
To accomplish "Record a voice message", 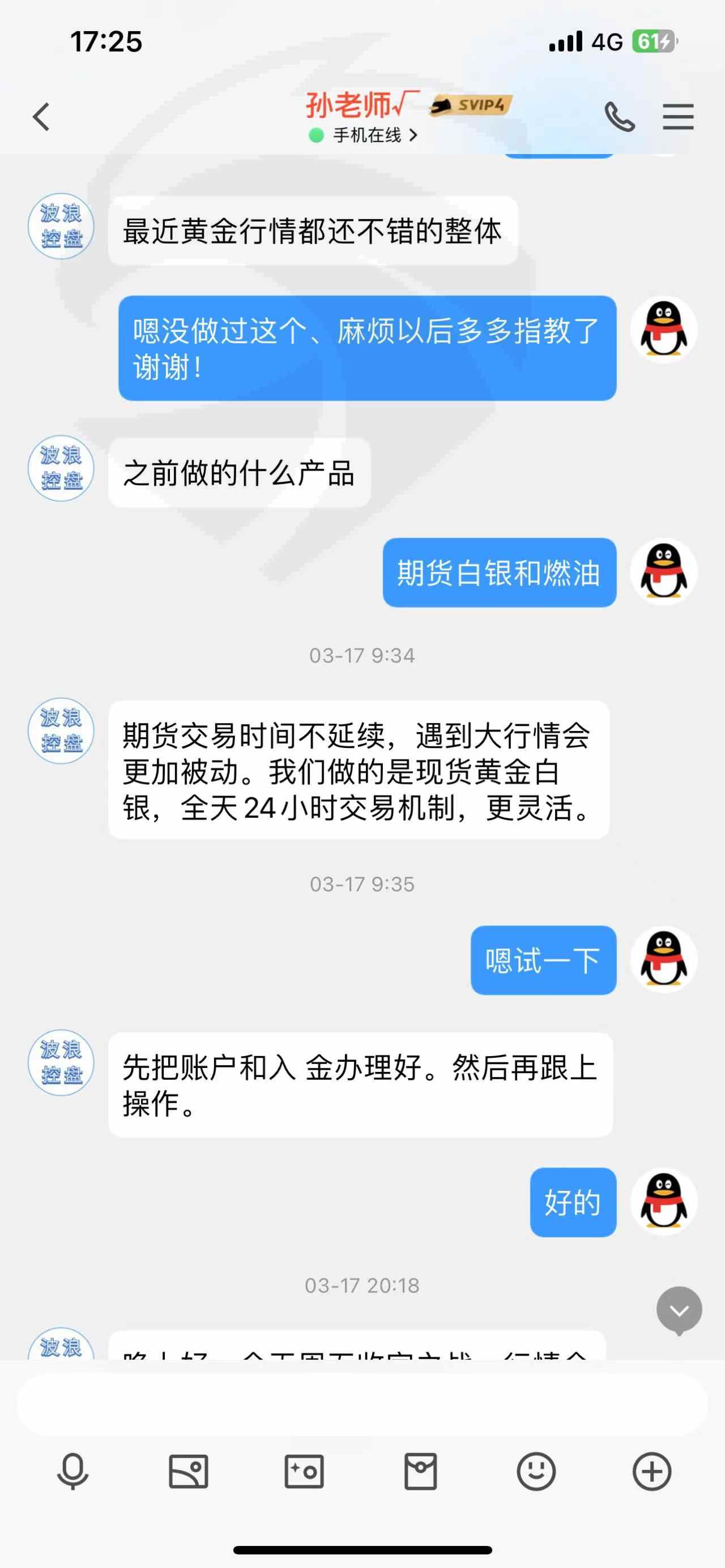I will [72, 1472].
